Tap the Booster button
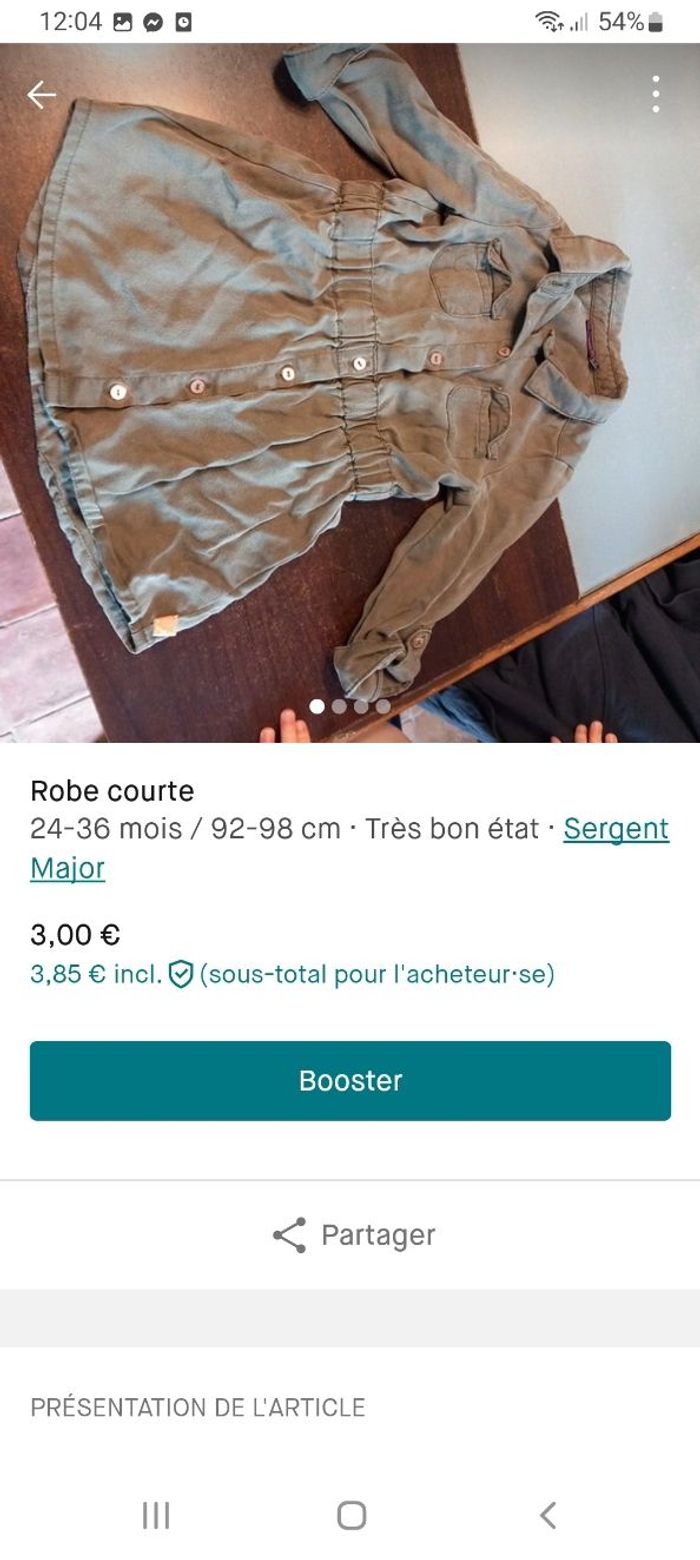The height and width of the screenshot is (1560, 700). [350, 1080]
